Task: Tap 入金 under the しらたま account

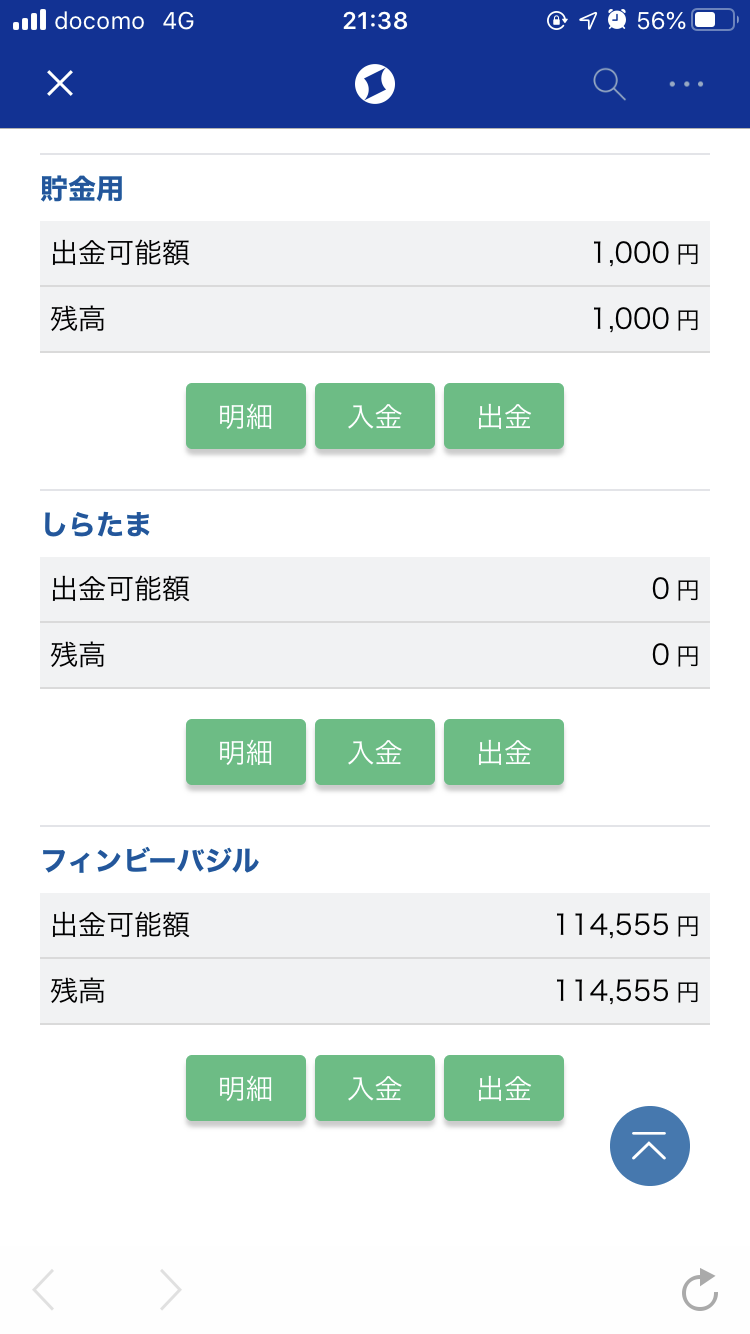Action: [374, 752]
